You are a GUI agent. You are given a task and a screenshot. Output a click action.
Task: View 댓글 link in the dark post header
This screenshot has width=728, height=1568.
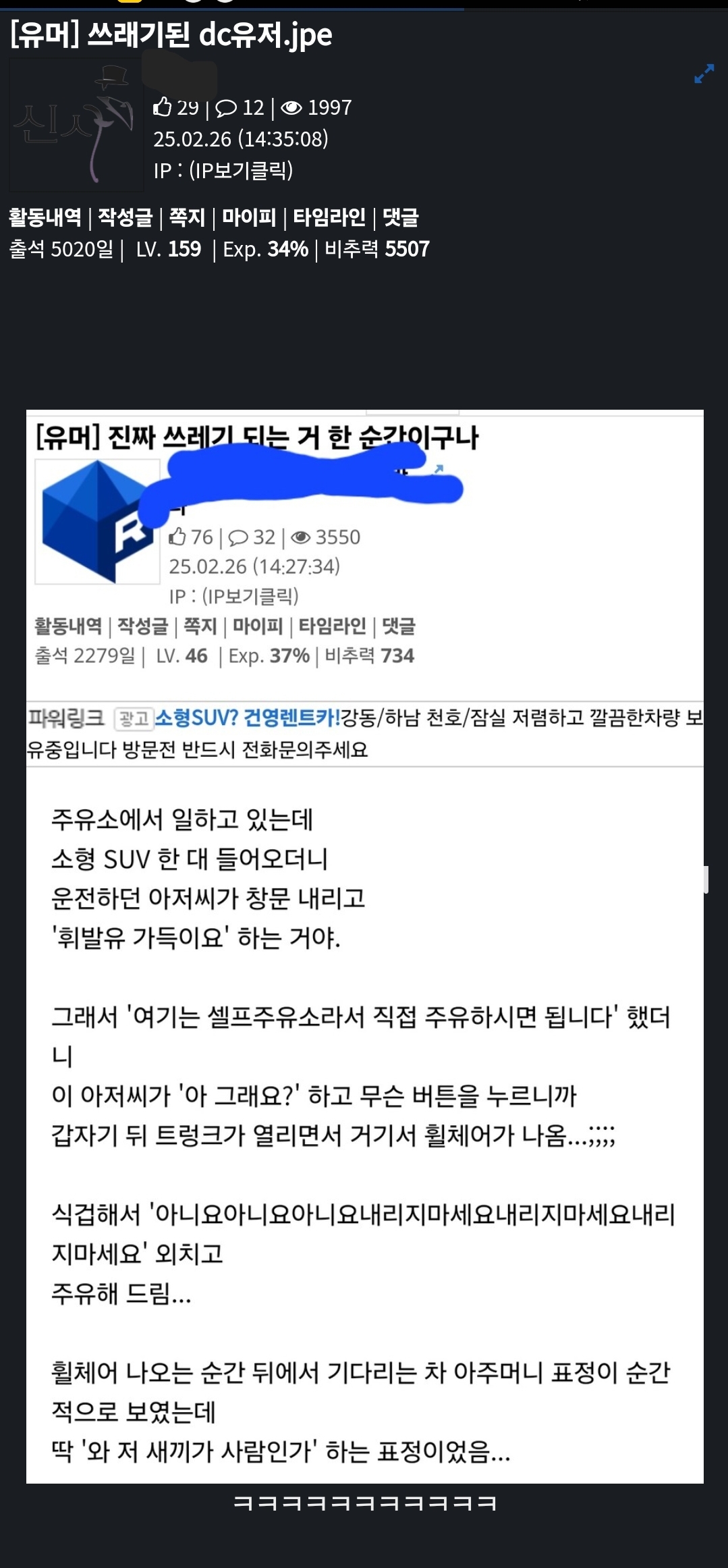tap(401, 217)
